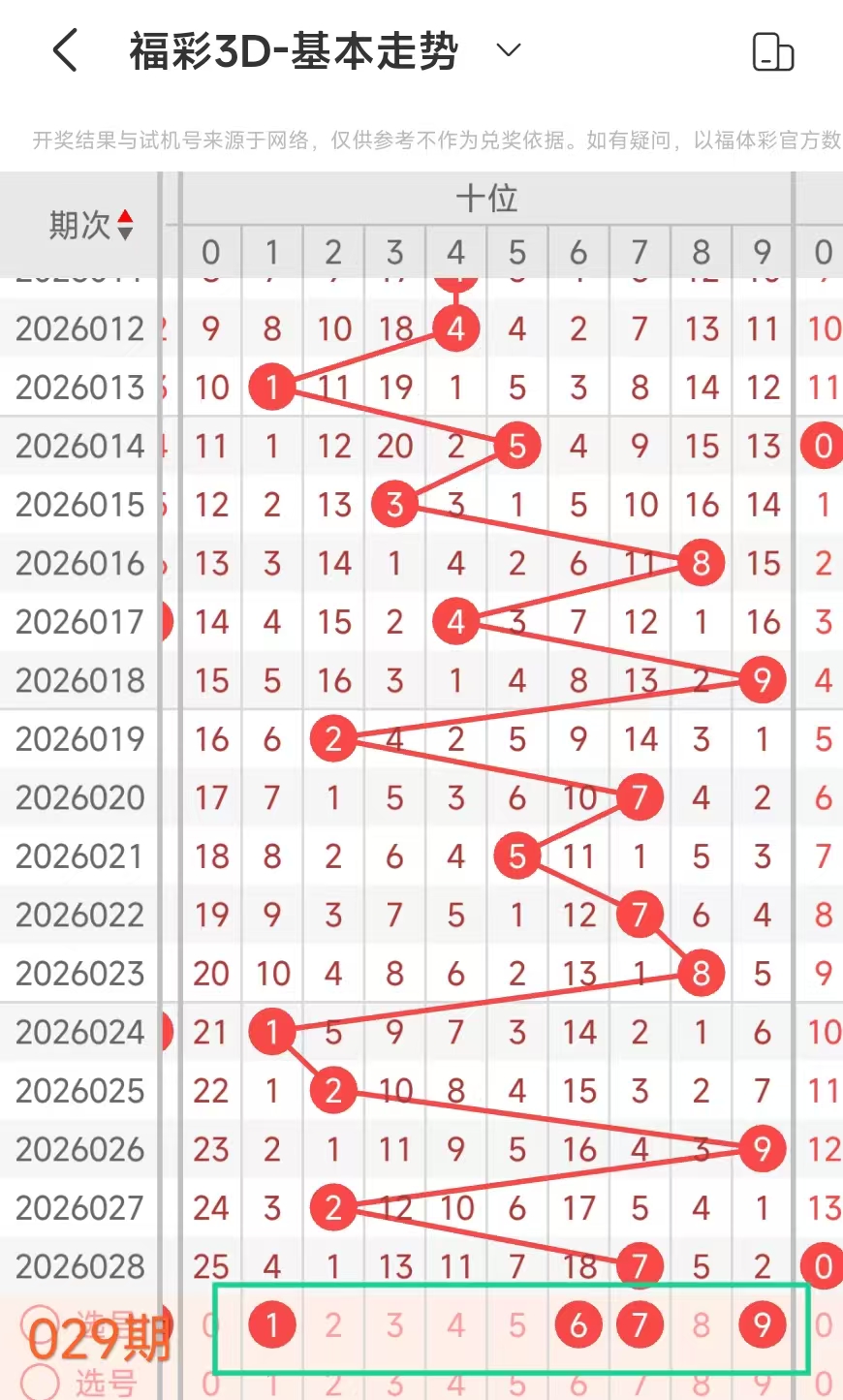This screenshot has height=1400, width=843.
Task: Pick number 5 in the first 选号 row
Action: click(517, 1324)
